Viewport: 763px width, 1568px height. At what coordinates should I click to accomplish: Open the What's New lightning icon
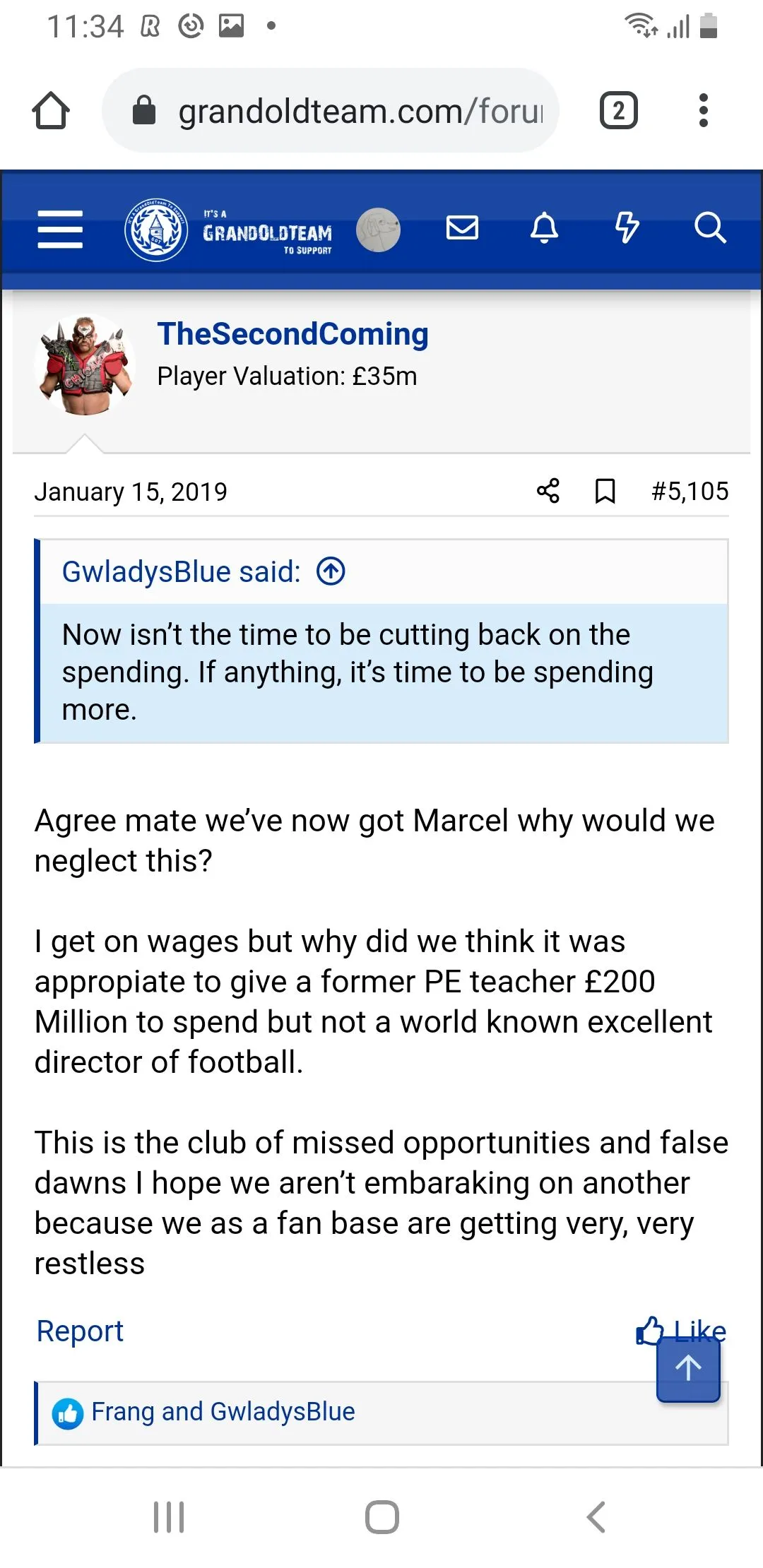(627, 228)
